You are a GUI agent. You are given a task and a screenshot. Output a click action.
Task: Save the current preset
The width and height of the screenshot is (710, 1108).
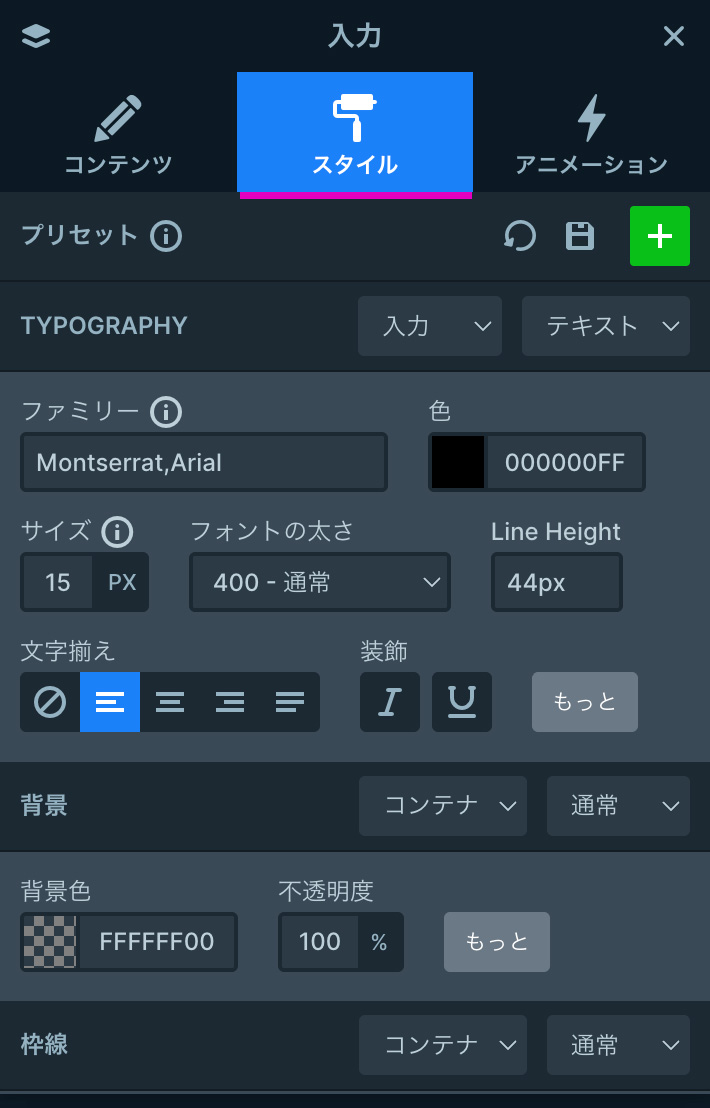coord(580,236)
